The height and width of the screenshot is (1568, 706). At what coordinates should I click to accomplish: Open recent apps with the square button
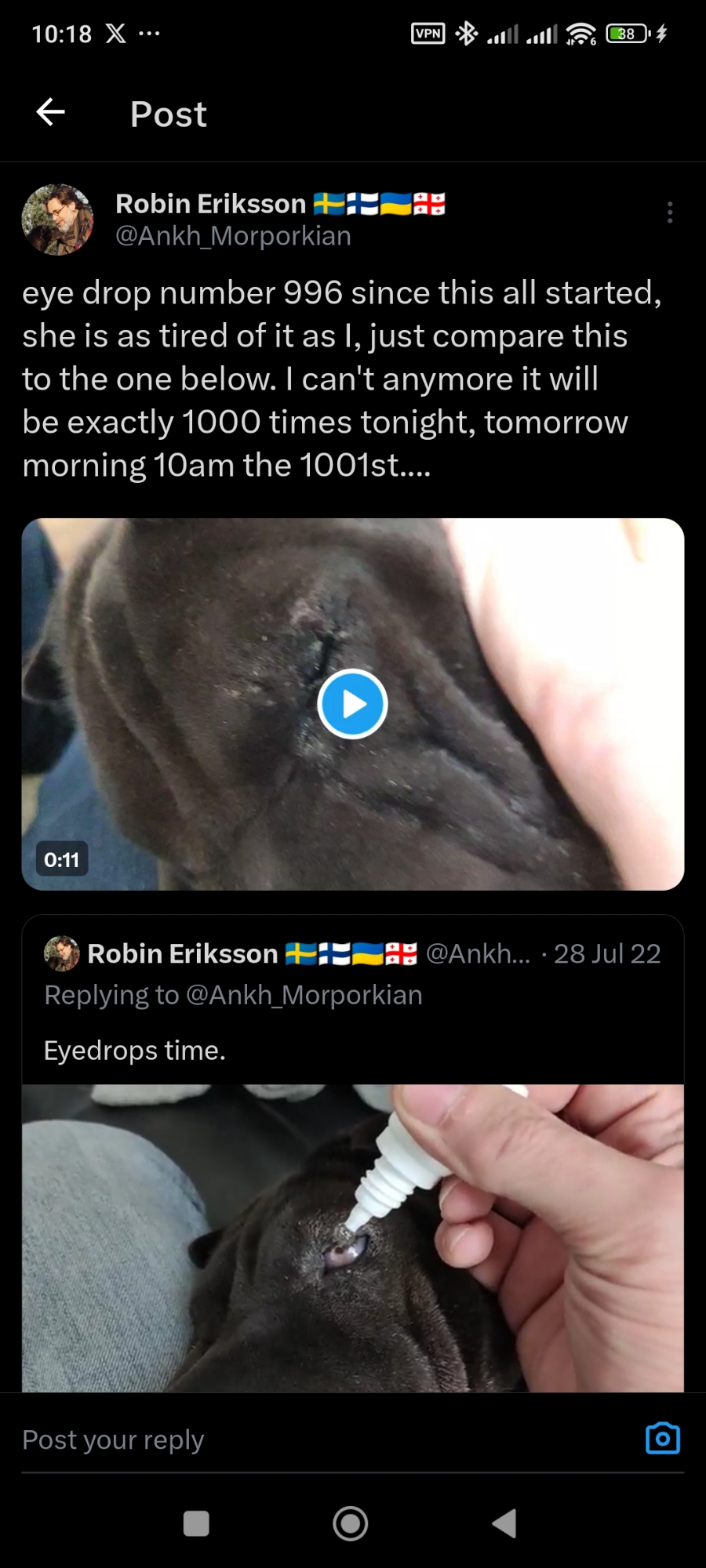coord(196,1523)
